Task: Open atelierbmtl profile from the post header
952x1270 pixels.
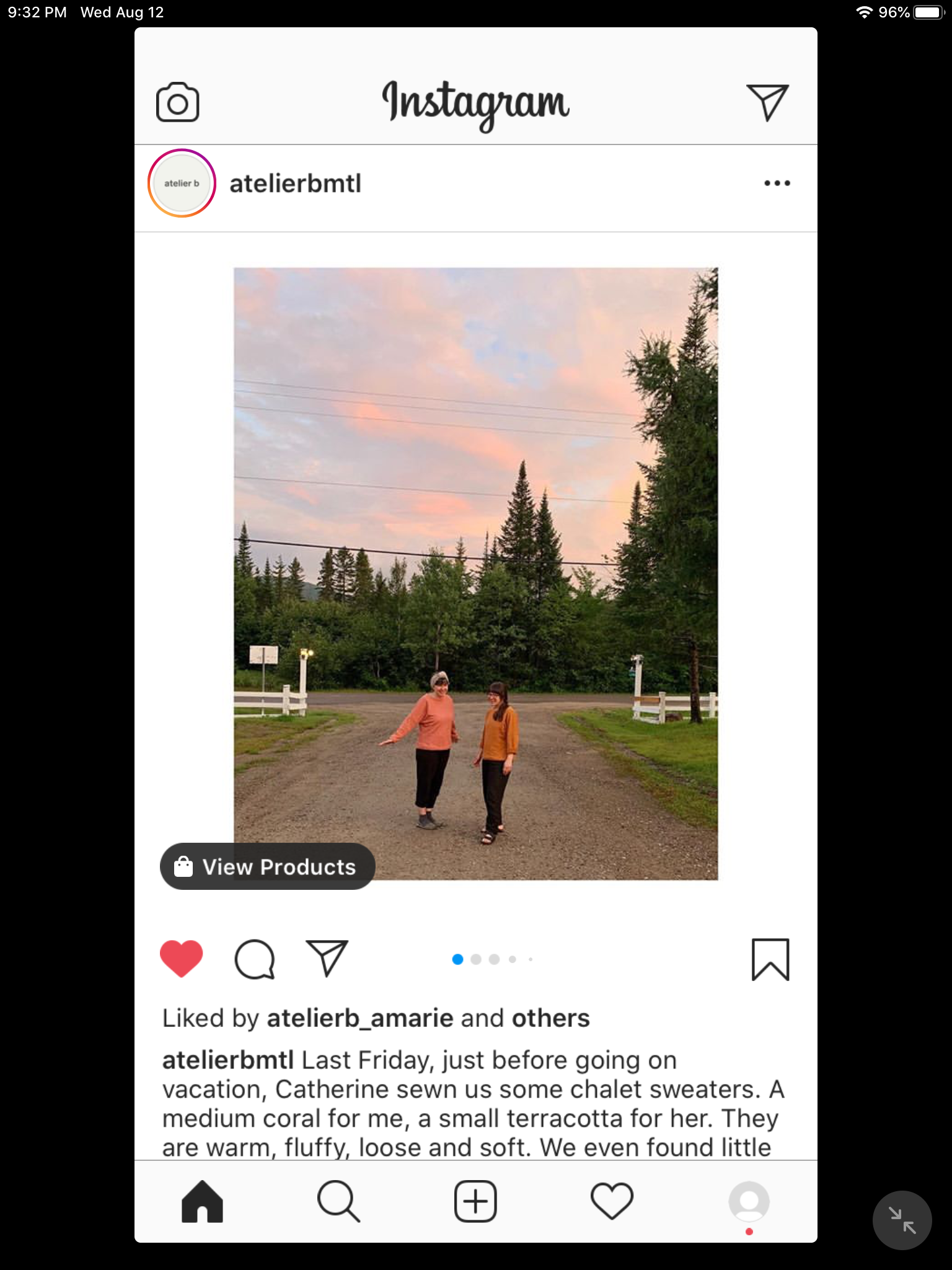Action: coord(295,184)
